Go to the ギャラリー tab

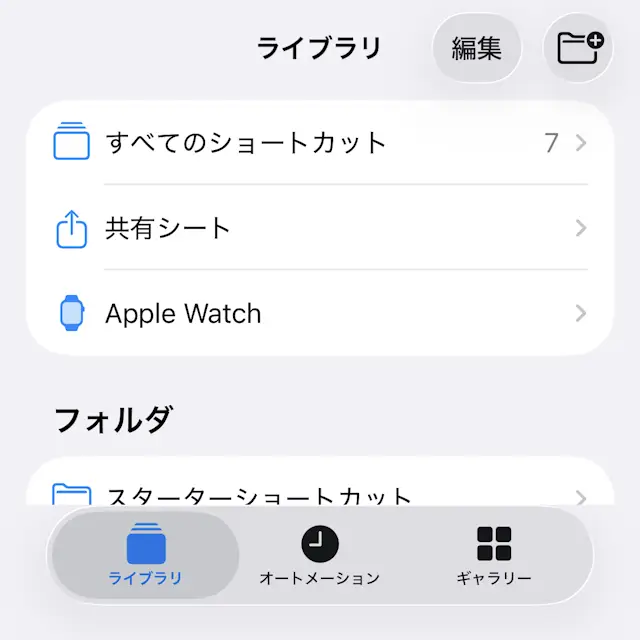(494, 556)
